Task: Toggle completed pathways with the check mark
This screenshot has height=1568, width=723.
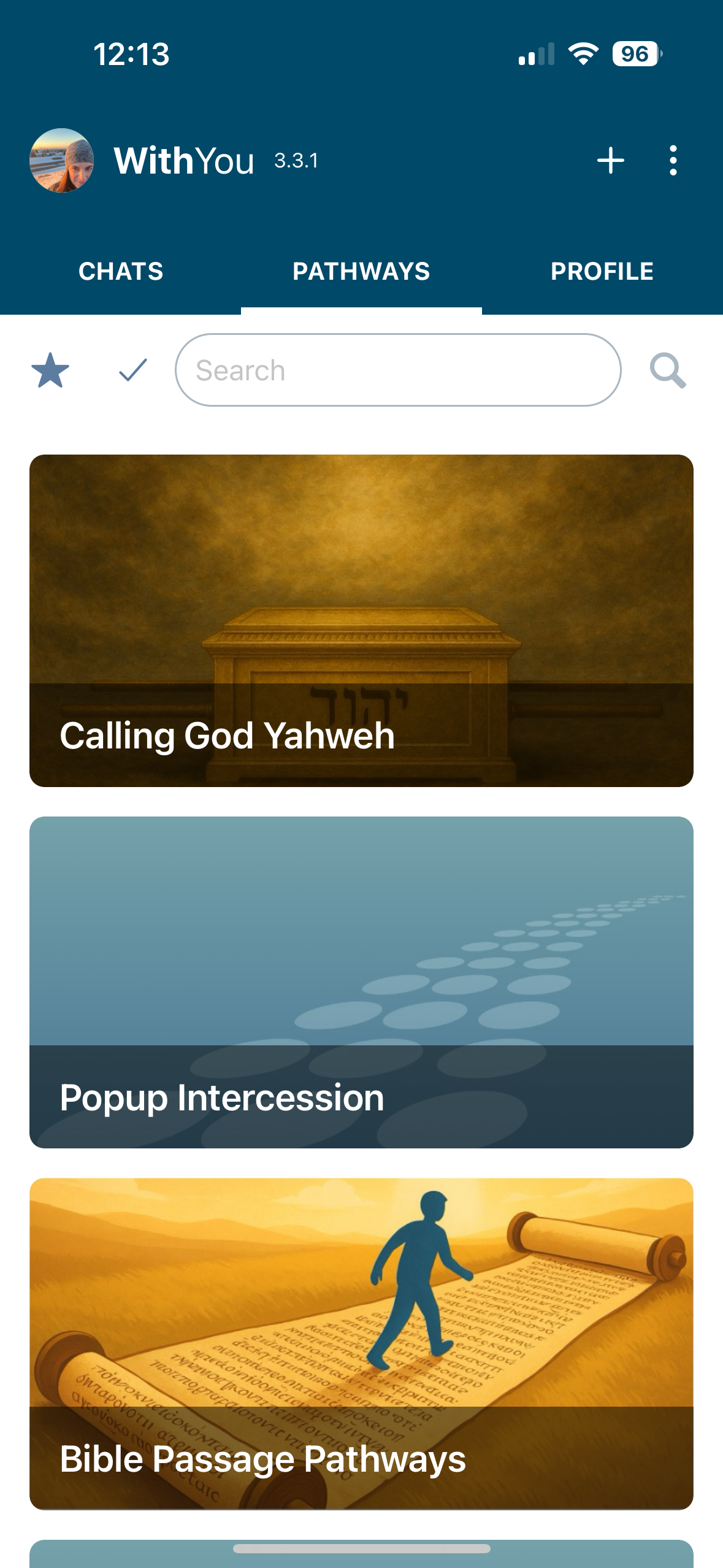Action: 131,369
